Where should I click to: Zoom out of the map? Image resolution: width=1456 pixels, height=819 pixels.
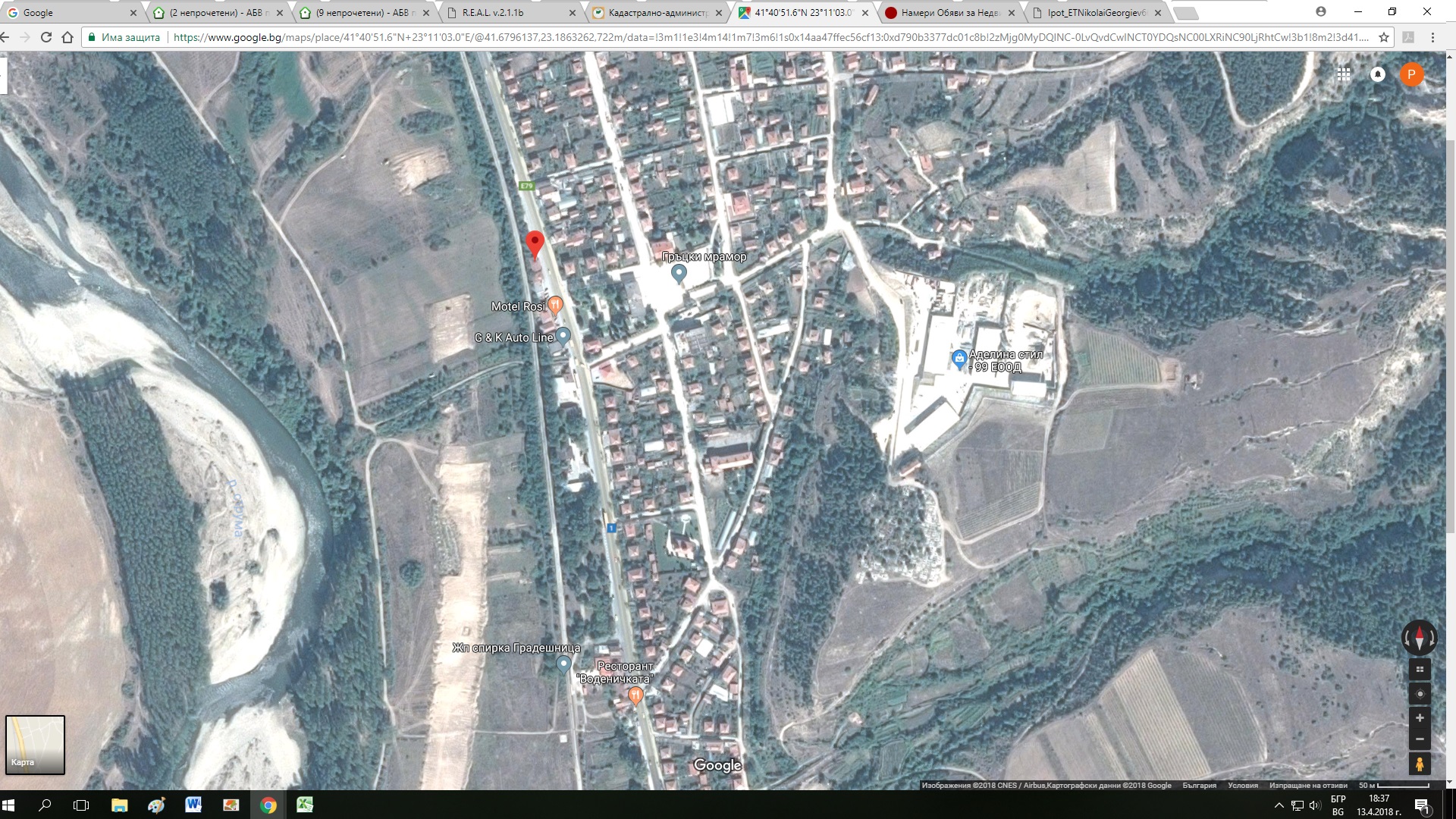click(1420, 739)
